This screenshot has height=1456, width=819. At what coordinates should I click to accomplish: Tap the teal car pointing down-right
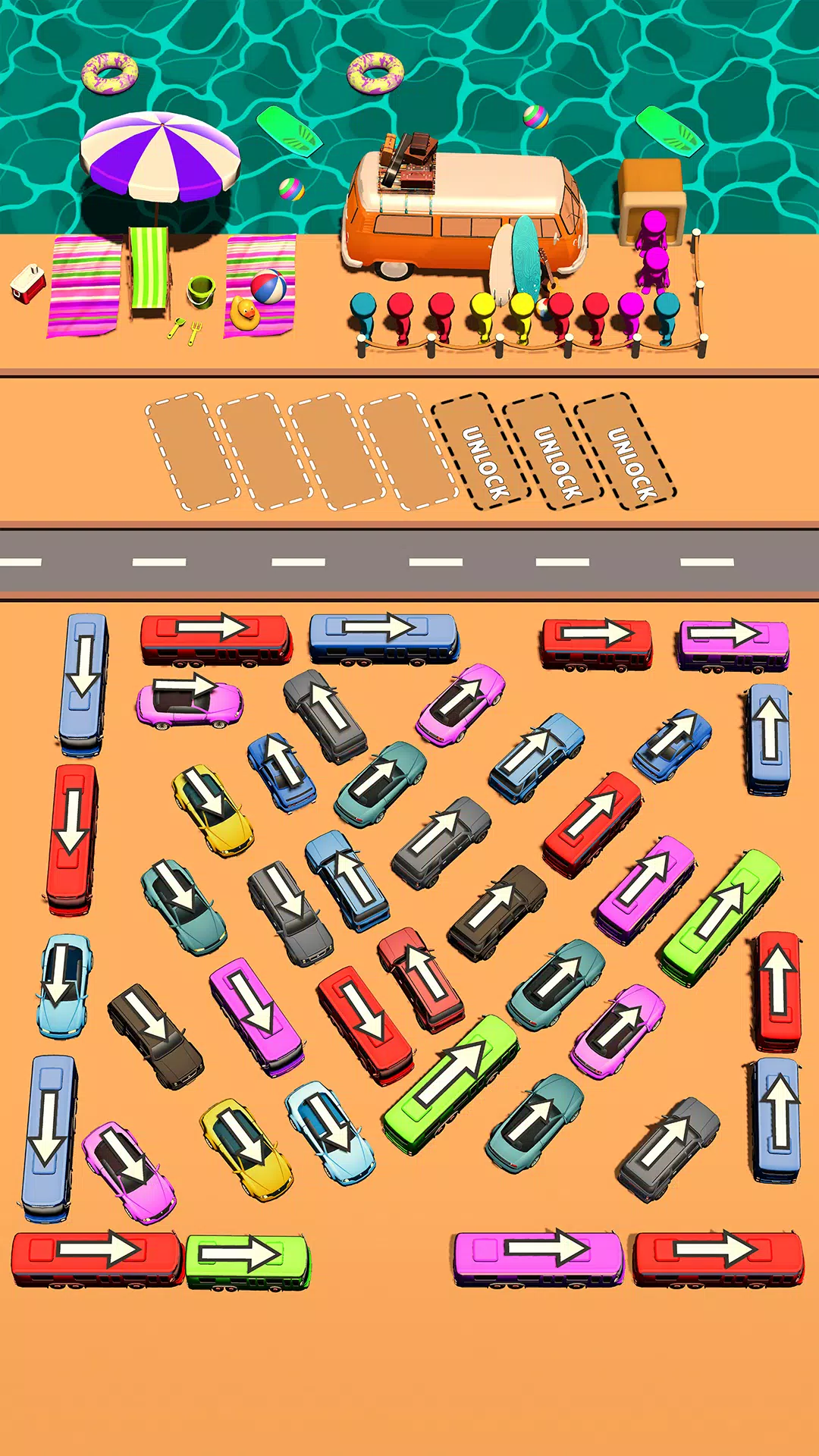coord(183,906)
